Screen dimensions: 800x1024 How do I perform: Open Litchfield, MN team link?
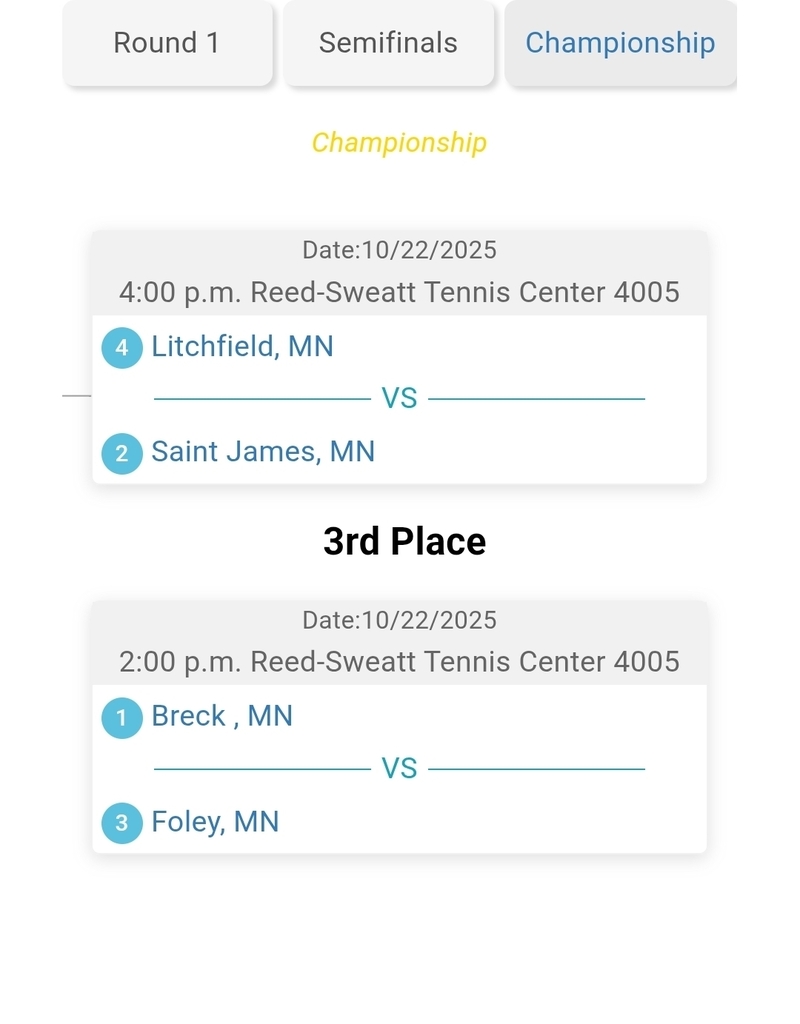pyautogui.click(x=242, y=347)
